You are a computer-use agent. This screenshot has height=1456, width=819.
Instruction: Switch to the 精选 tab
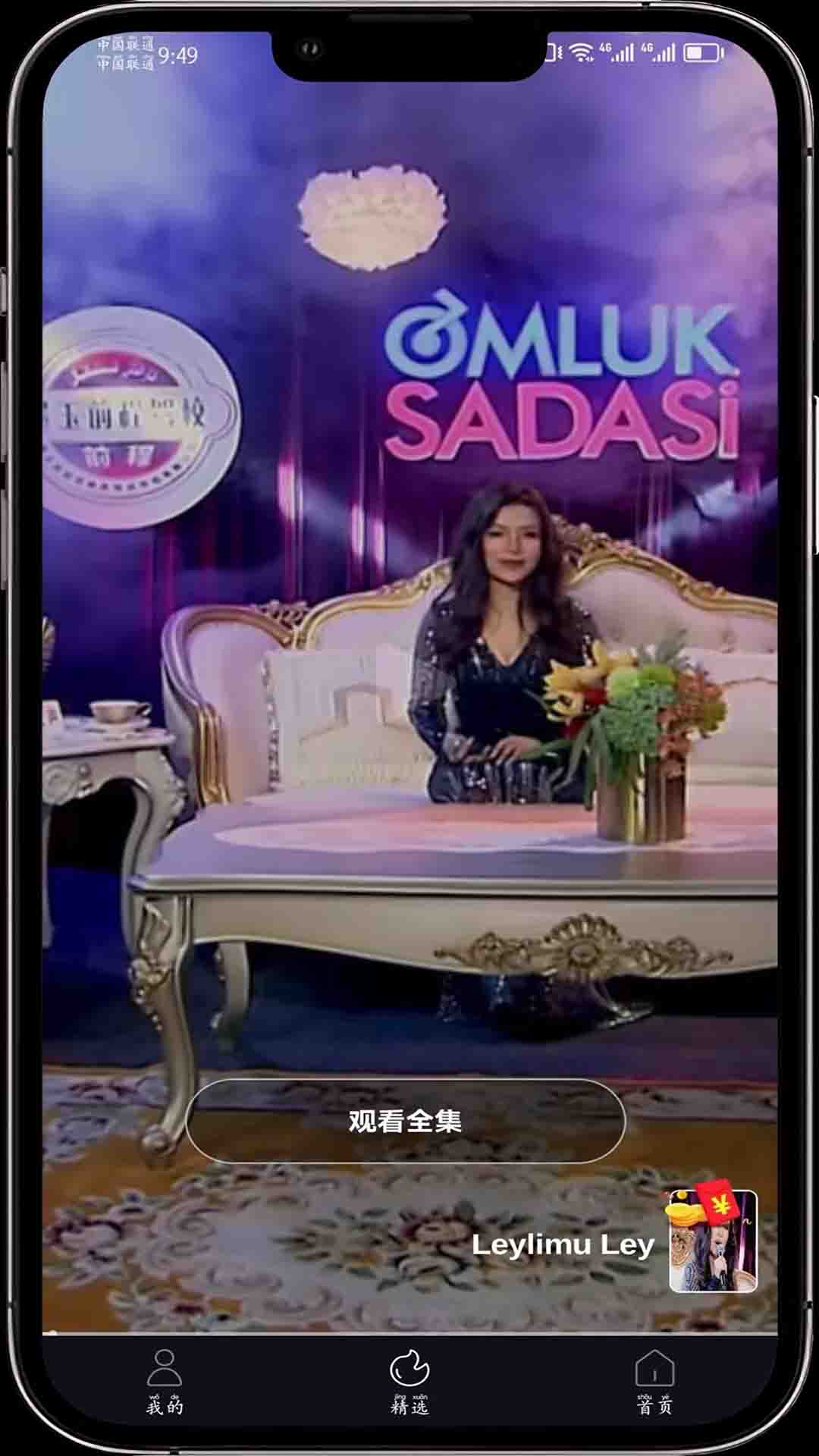pyautogui.click(x=409, y=1382)
